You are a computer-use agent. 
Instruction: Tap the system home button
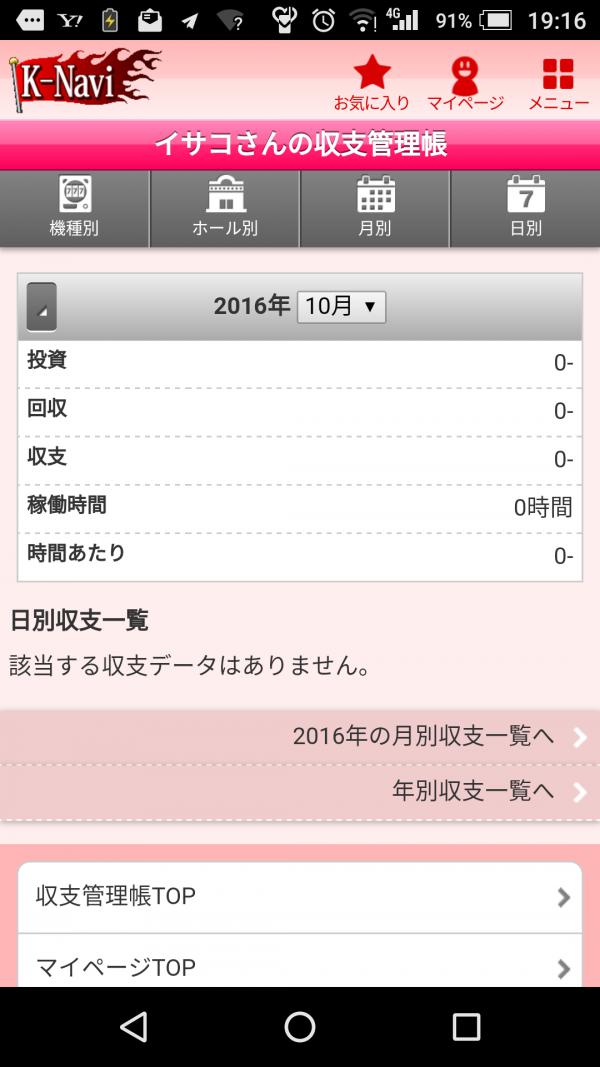(x=299, y=1026)
